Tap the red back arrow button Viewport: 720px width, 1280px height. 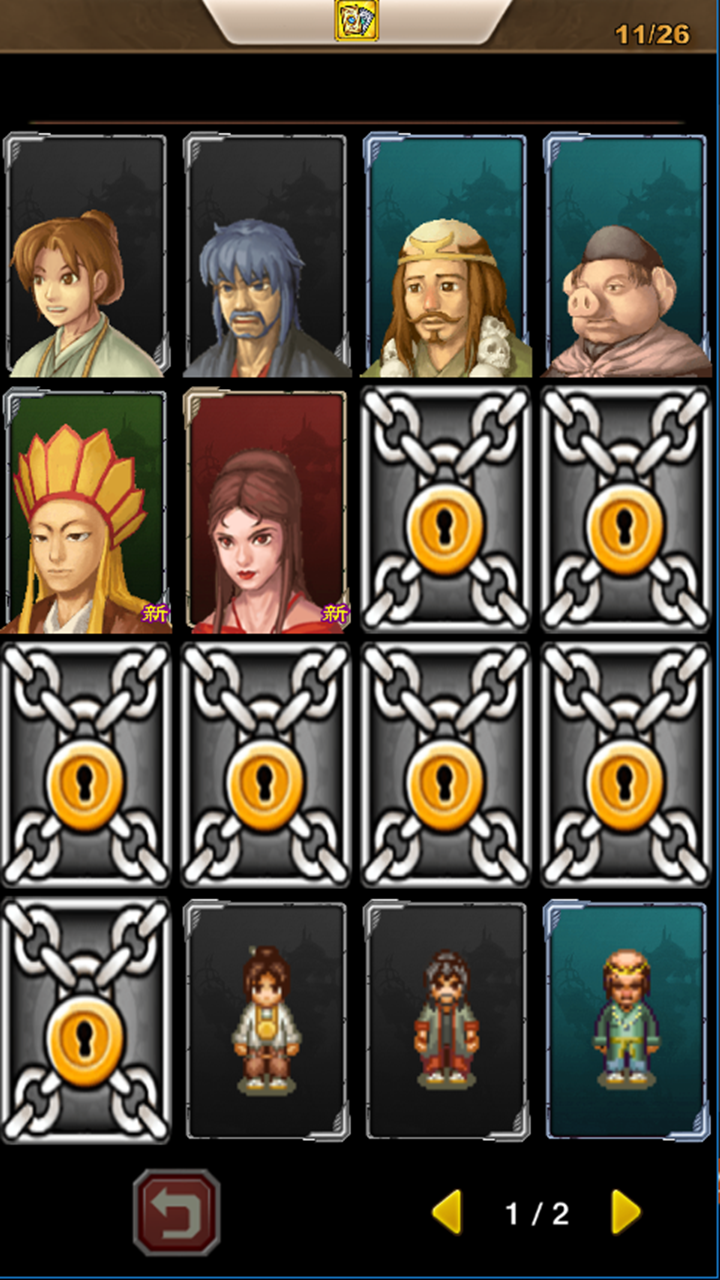click(x=176, y=1212)
